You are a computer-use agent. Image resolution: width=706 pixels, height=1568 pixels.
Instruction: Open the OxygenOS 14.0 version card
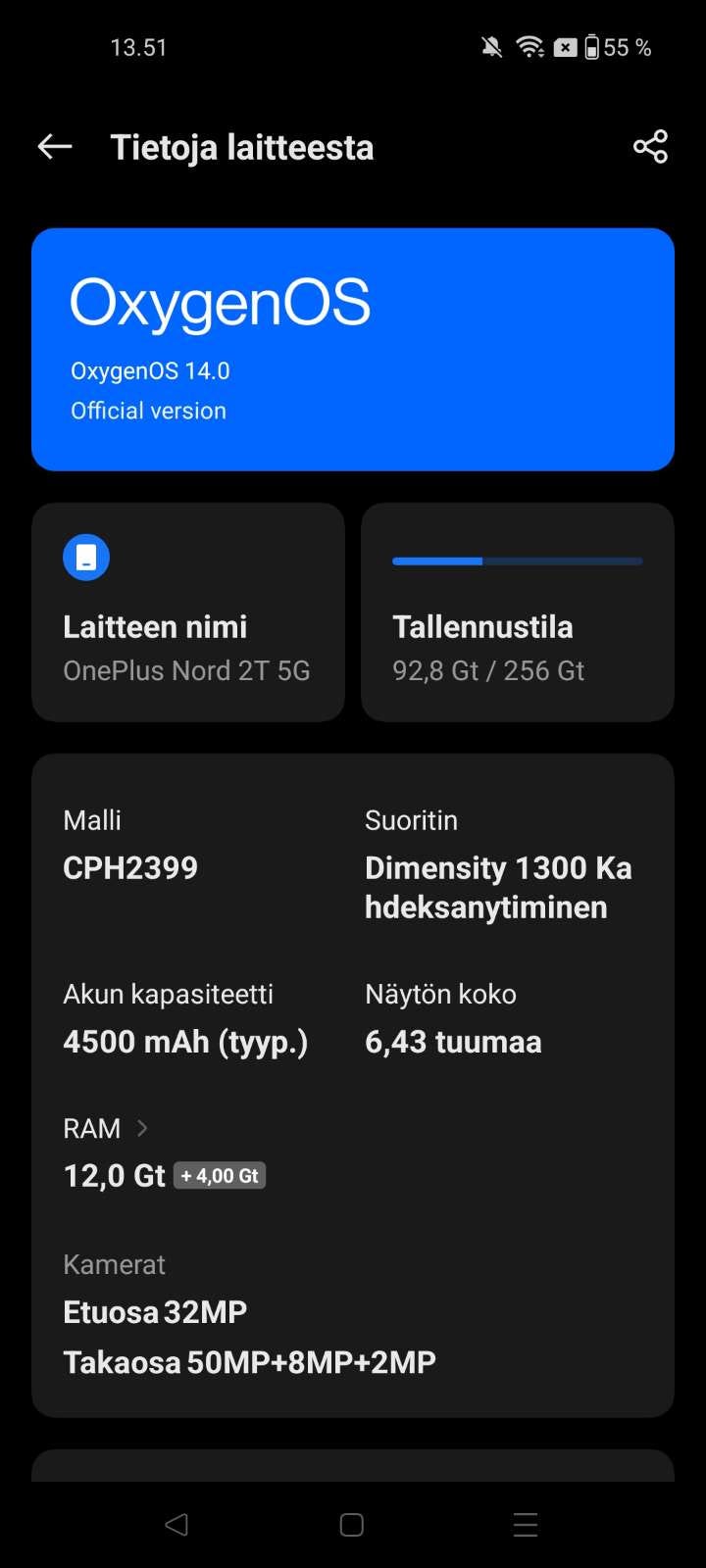(x=353, y=350)
